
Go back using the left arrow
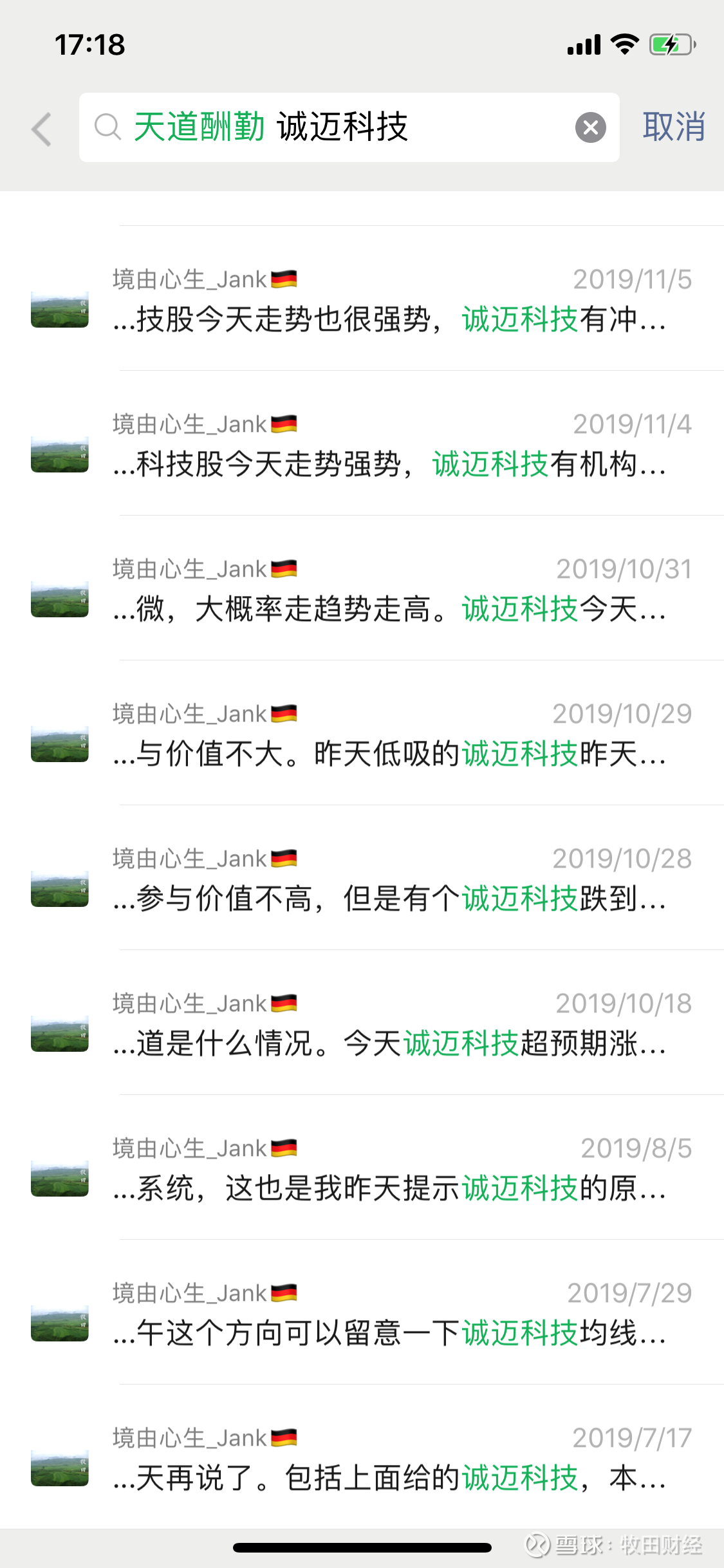click(42, 129)
